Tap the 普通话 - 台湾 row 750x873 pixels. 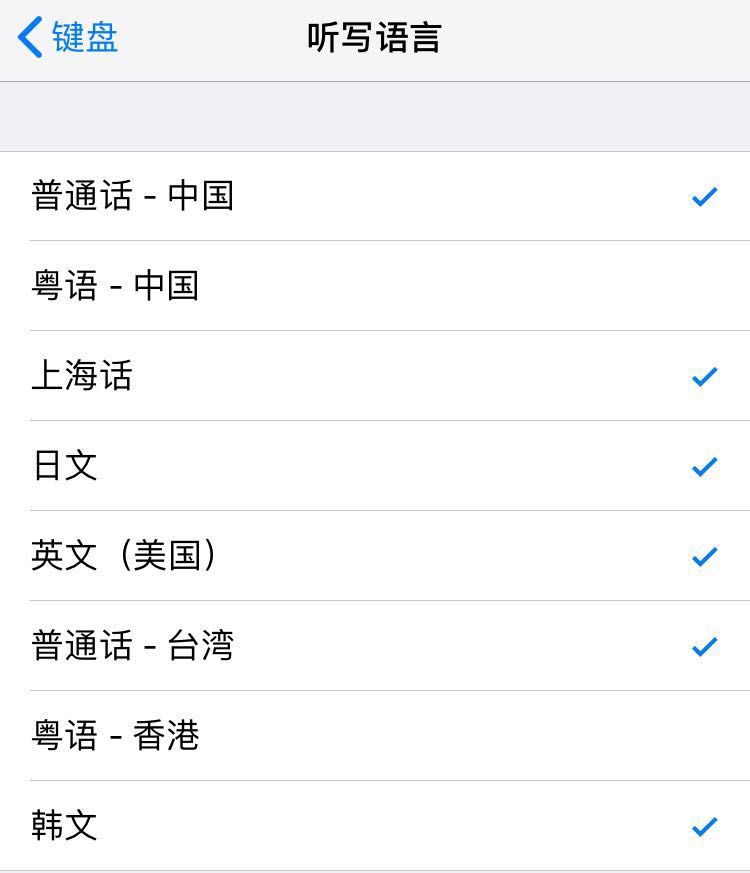[x=375, y=646]
